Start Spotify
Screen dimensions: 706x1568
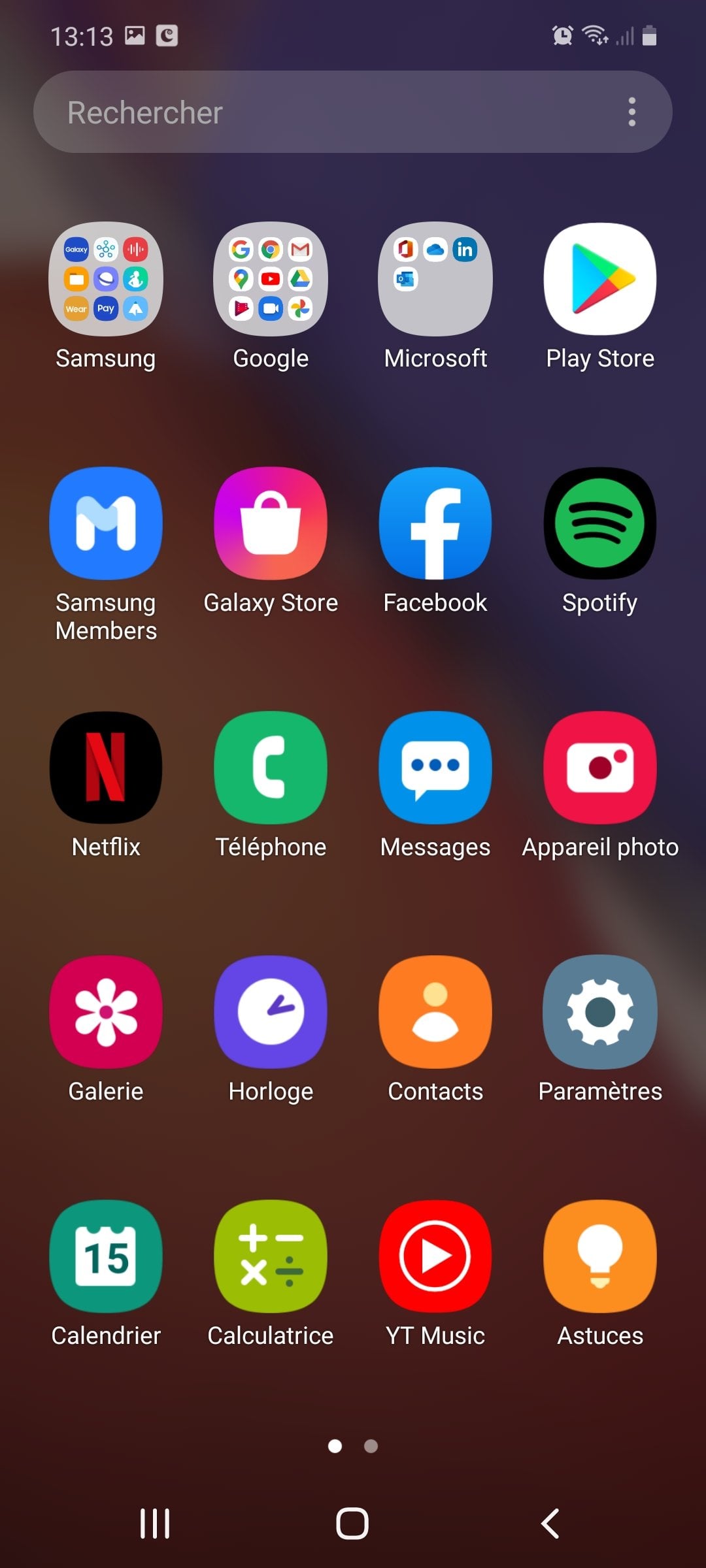(x=600, y=524)
